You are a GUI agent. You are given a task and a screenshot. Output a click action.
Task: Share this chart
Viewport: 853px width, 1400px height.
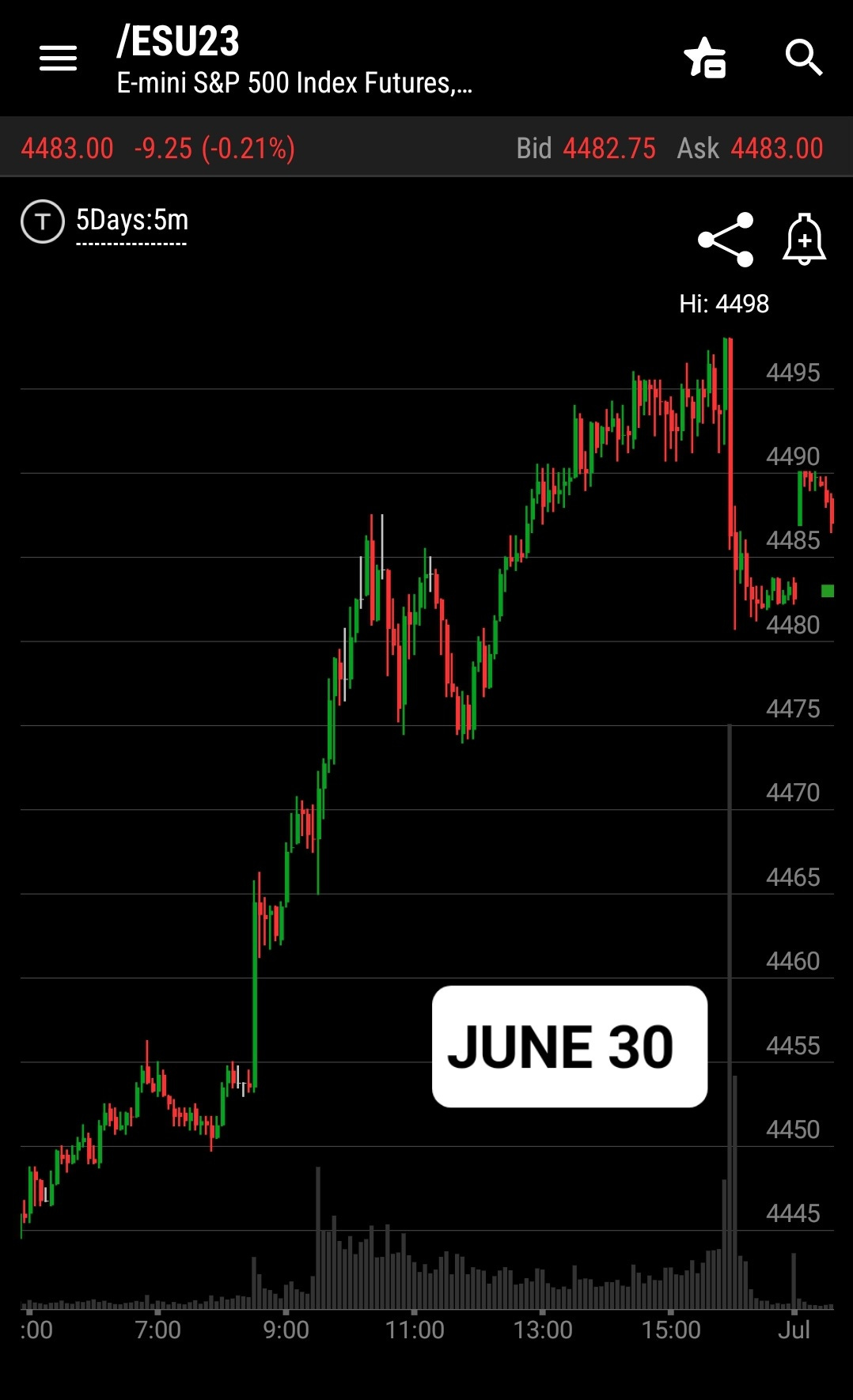point(726,239)
